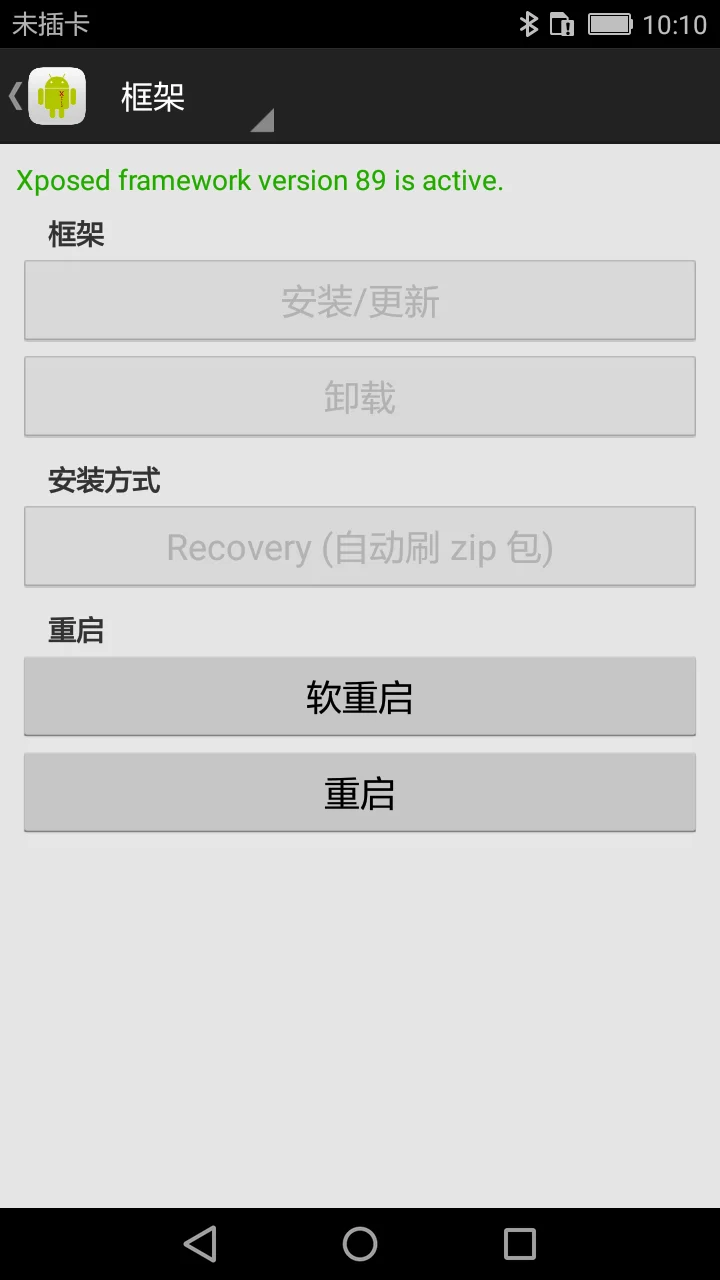Tap the 重启 reboot button
This screenshot has height=1280, width=720.
360,793
